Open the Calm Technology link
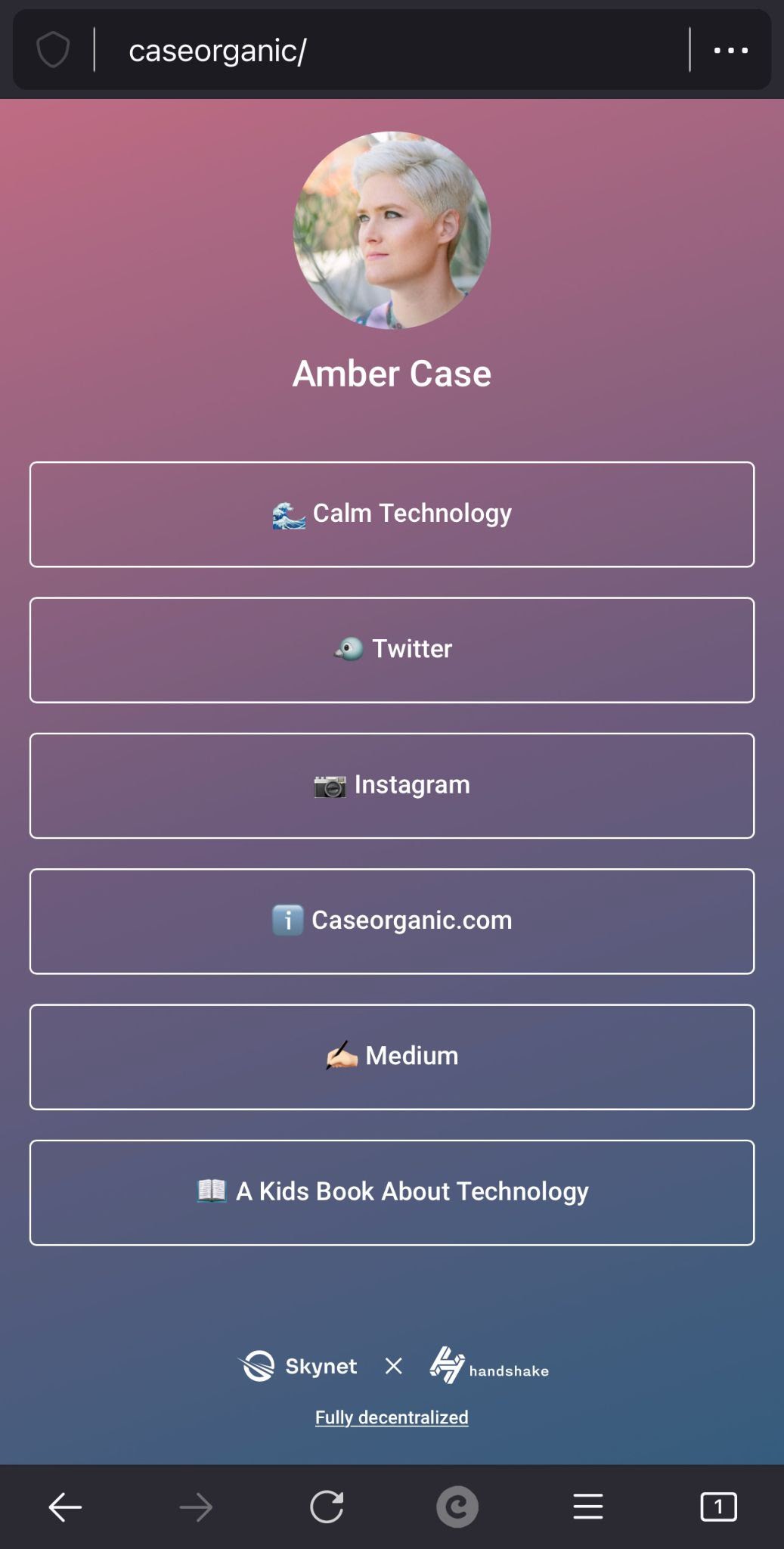Viewport: 784px width, 1549px height. pos(392,514)
